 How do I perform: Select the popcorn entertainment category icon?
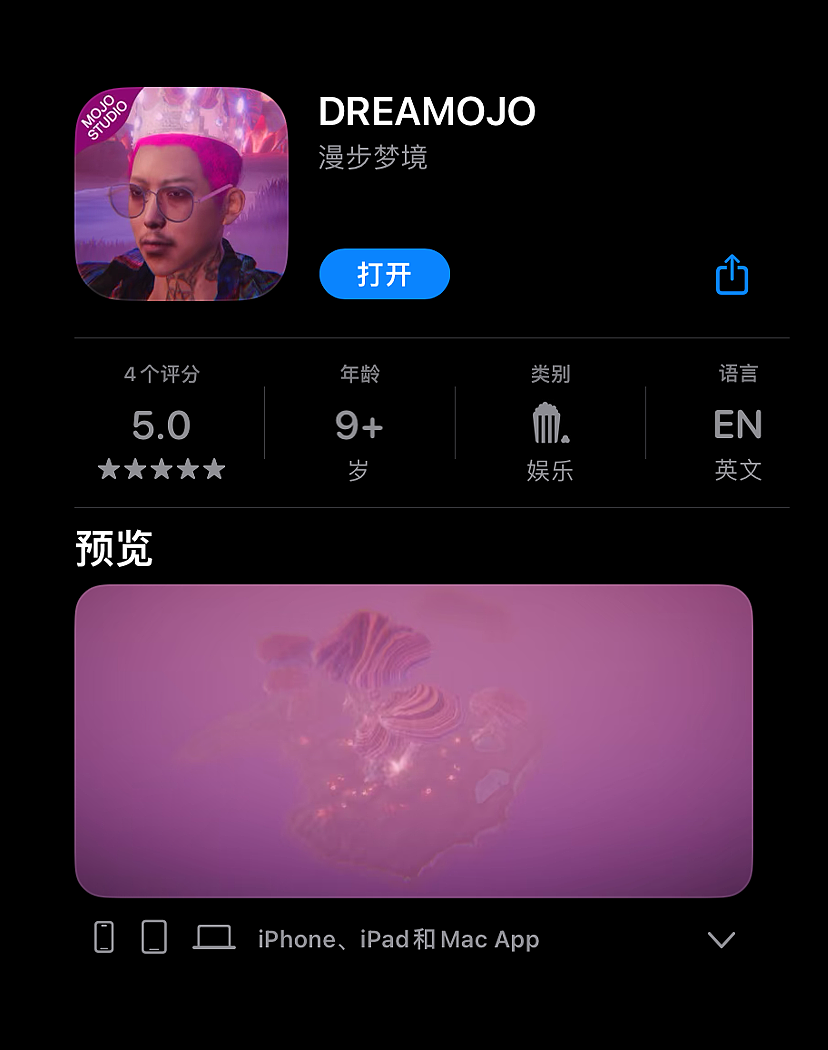548,422
